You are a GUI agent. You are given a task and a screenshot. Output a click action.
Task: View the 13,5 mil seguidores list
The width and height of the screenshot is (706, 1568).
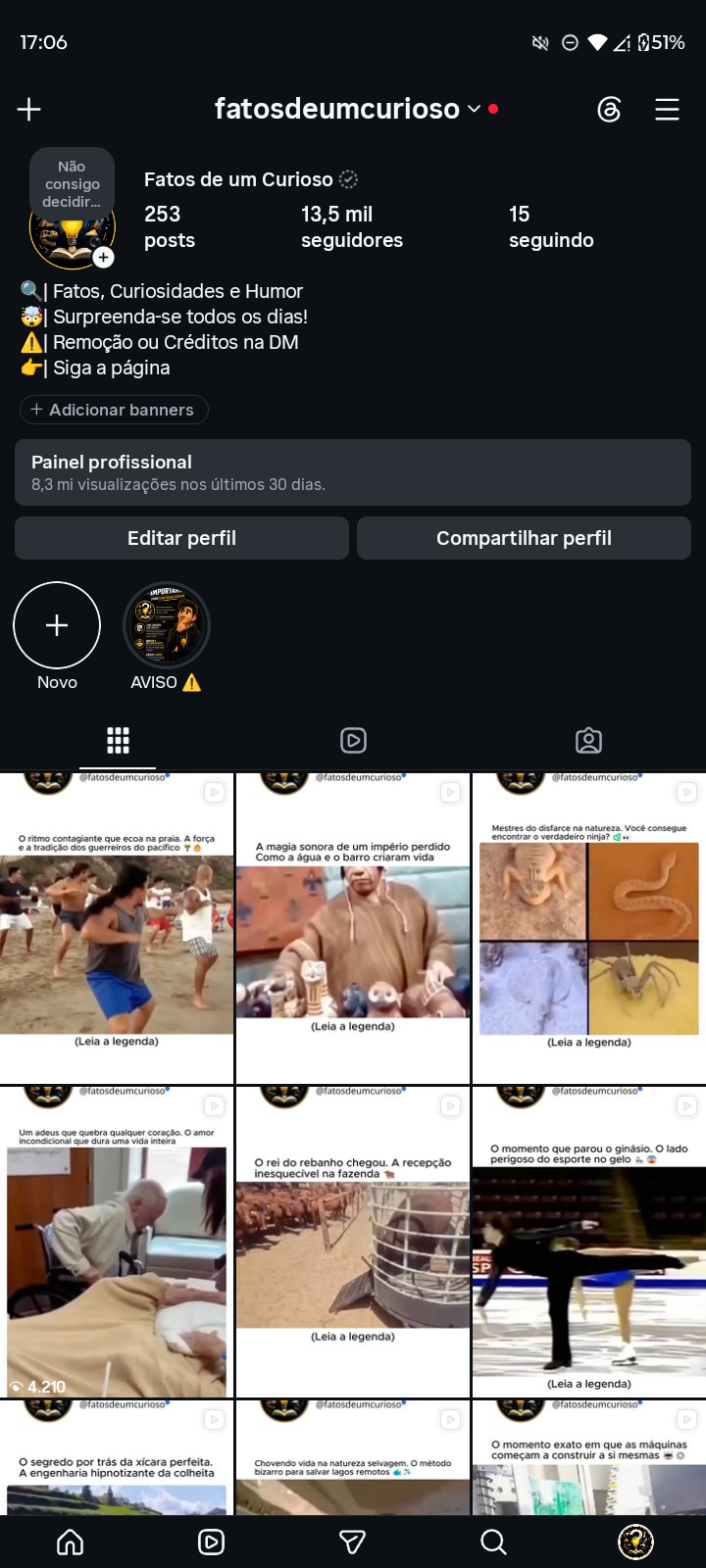click(x=352, y=226)
